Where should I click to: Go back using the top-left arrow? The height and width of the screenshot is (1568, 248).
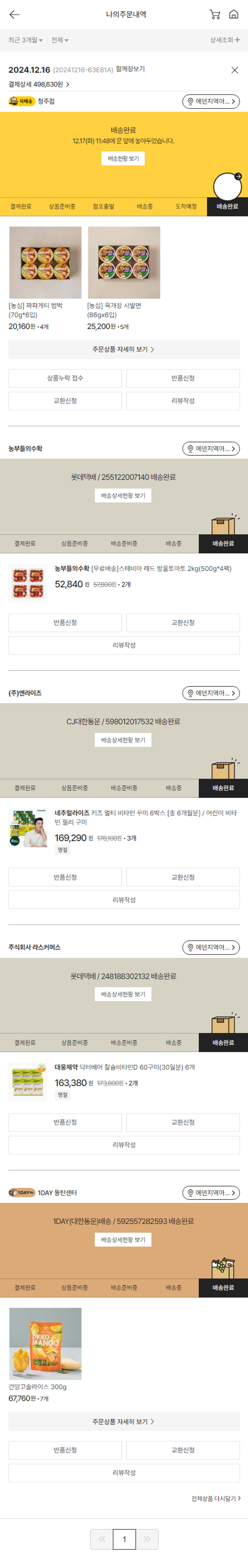tap(15, 15)
